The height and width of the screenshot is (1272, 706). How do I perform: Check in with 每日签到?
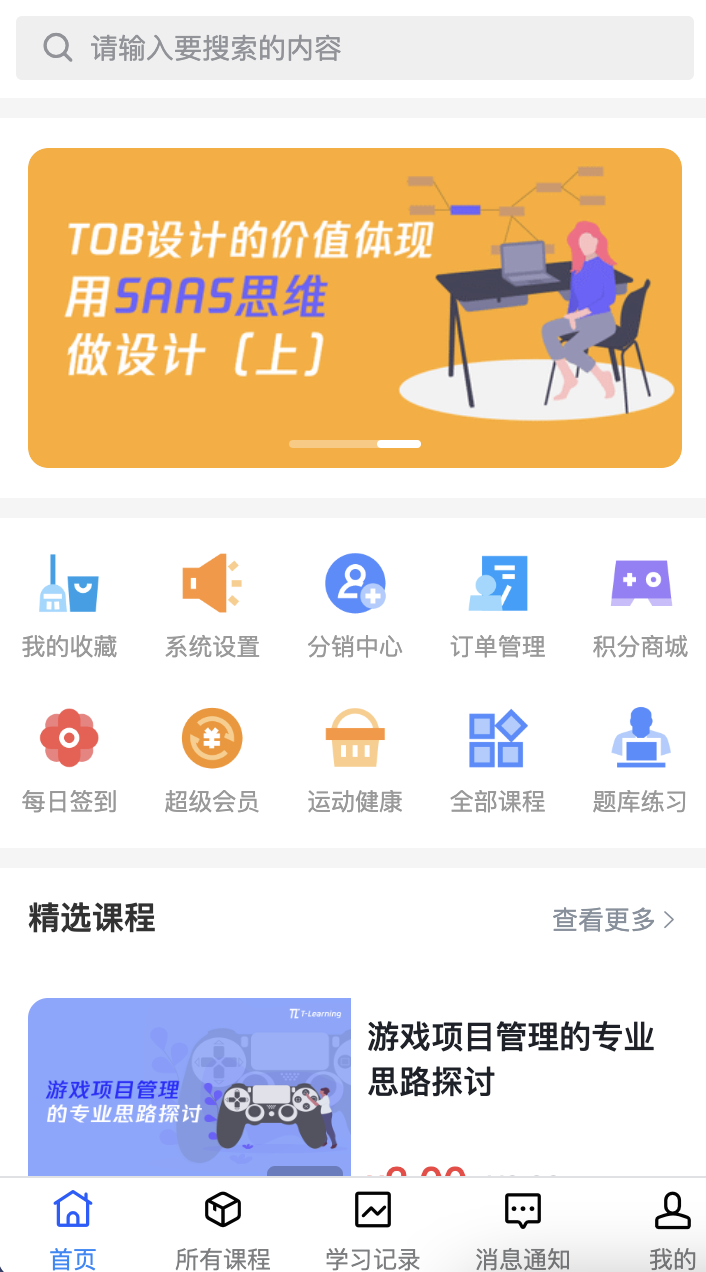coord(69,760)
